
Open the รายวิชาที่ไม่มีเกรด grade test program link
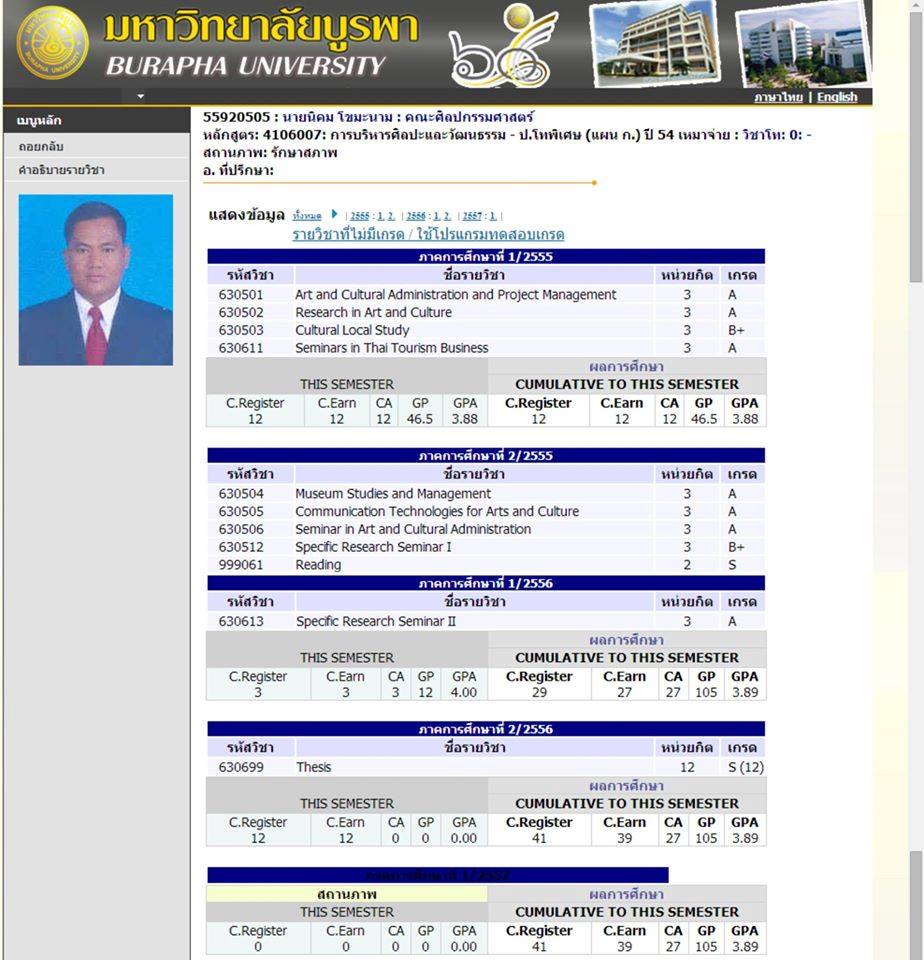428,235
